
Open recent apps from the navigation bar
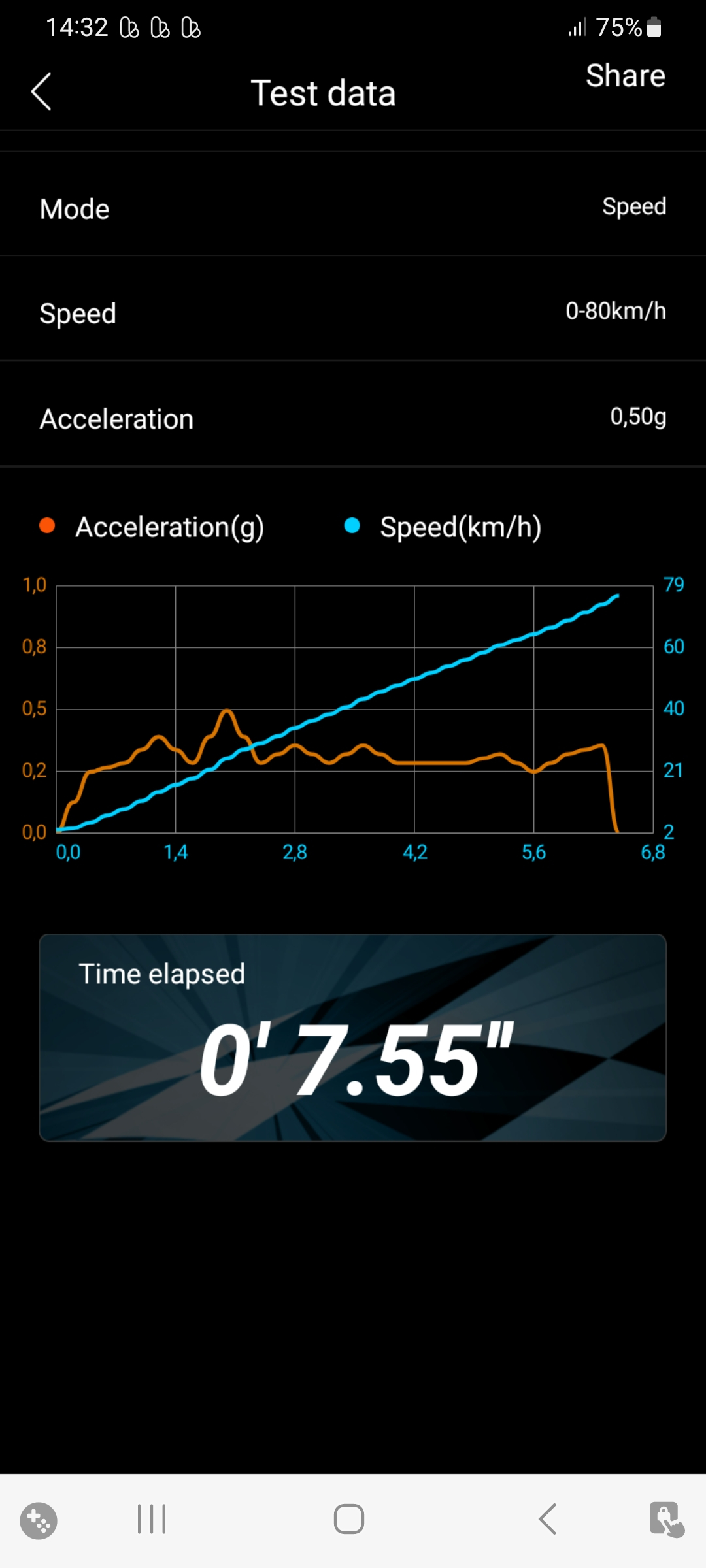(152, 1519)
